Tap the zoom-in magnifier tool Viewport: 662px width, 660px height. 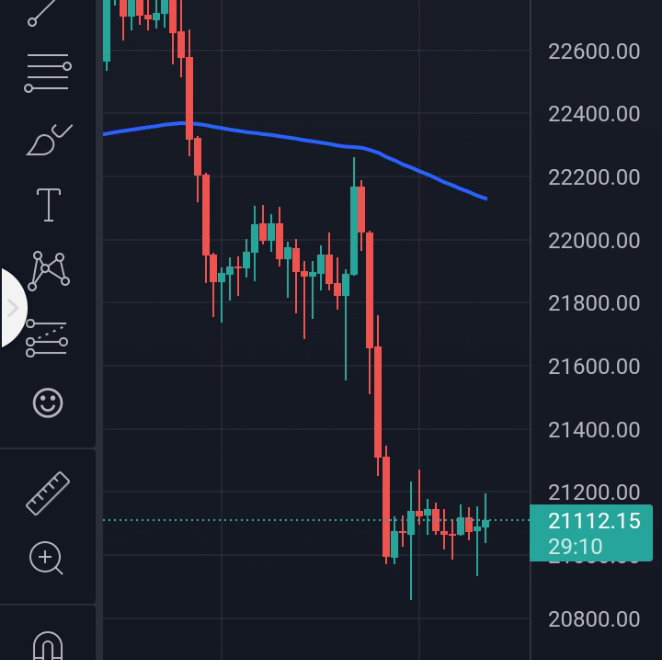tap(46, 558)
